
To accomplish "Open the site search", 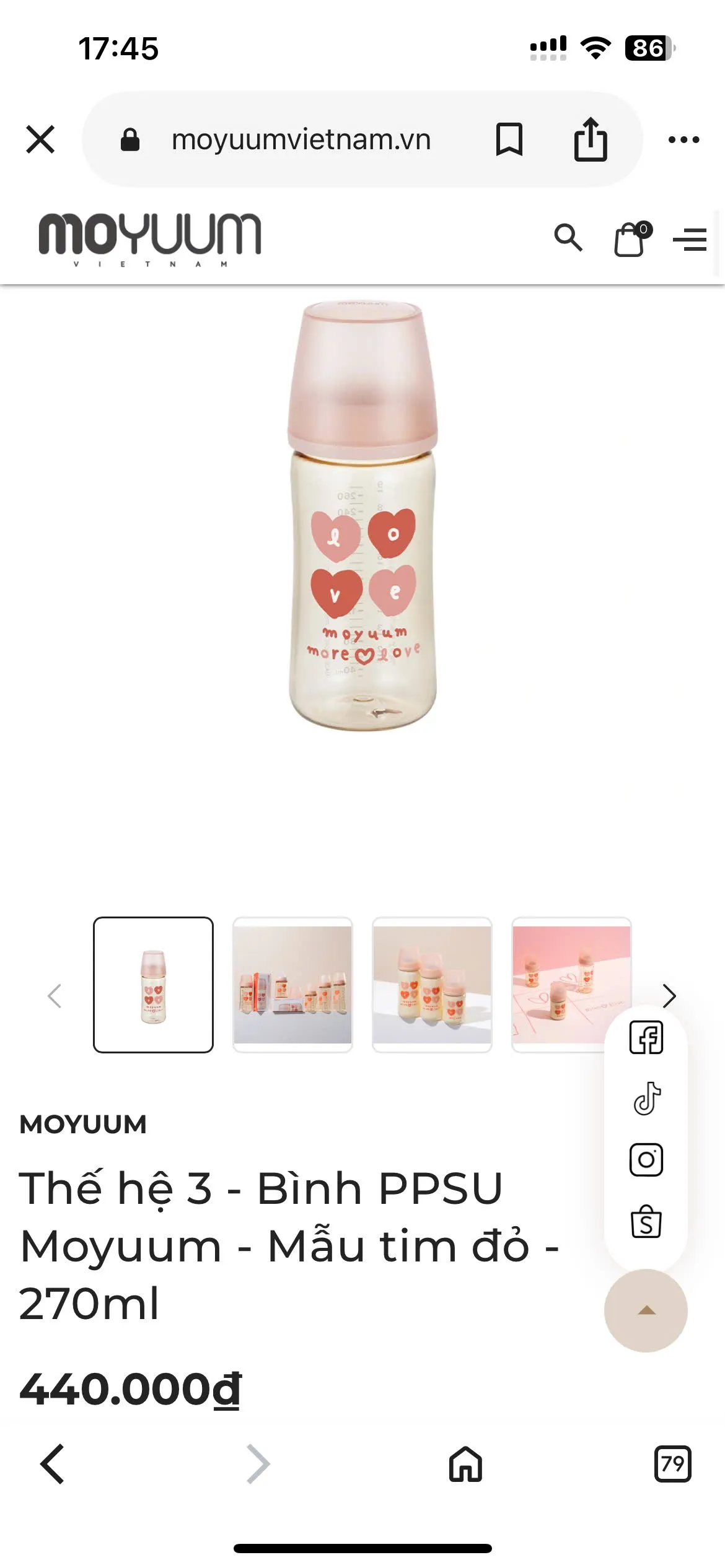I will [568, 238].
